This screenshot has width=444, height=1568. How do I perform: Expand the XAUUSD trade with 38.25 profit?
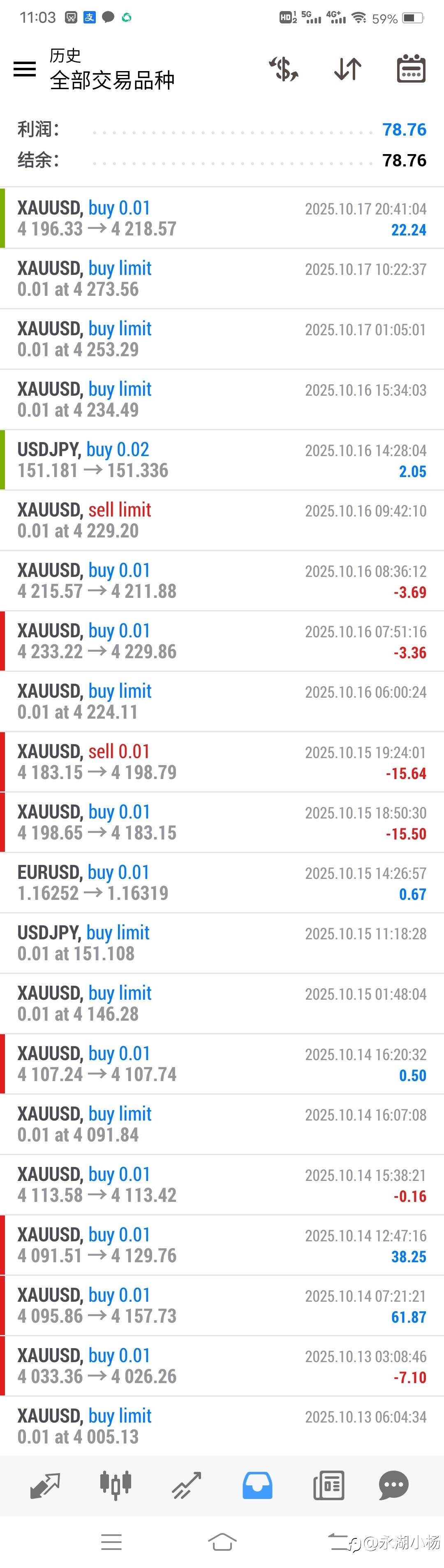point(222,1245)
